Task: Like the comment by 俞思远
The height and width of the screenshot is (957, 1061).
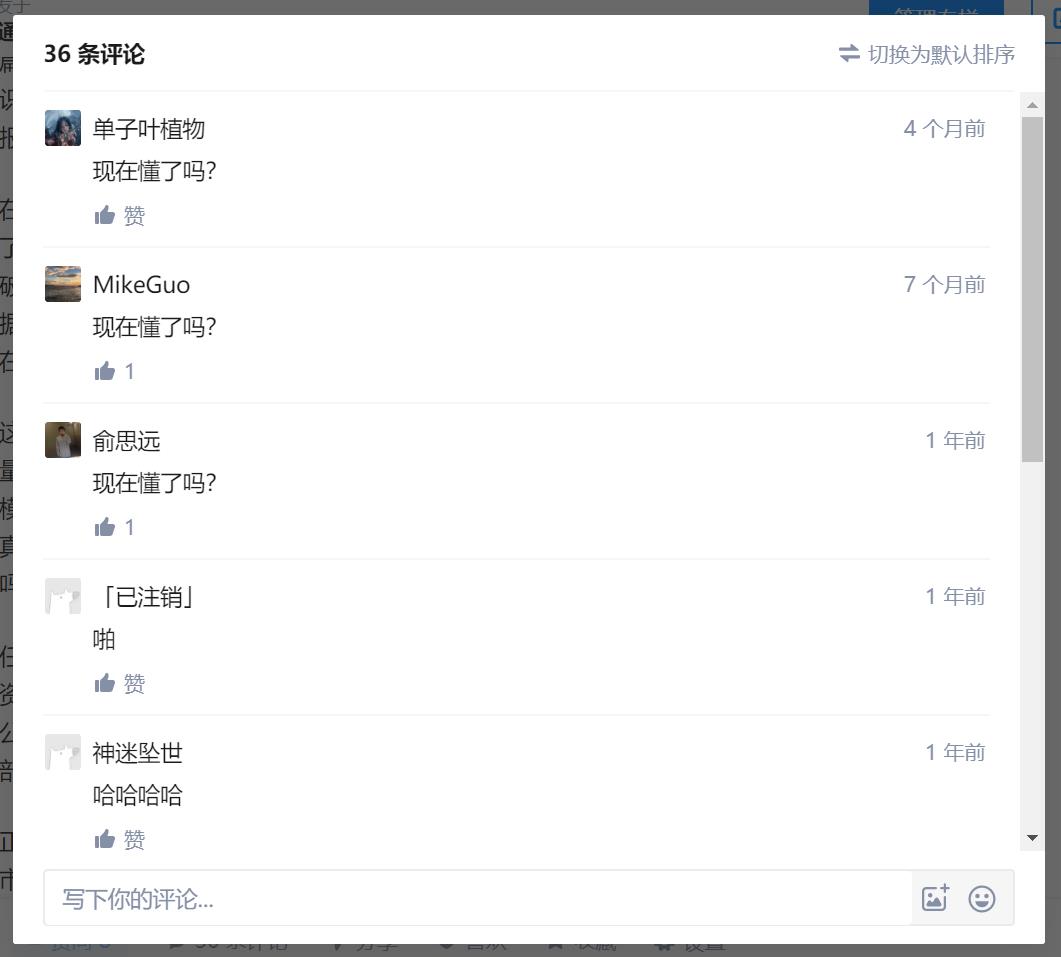Action: (115, 527)
